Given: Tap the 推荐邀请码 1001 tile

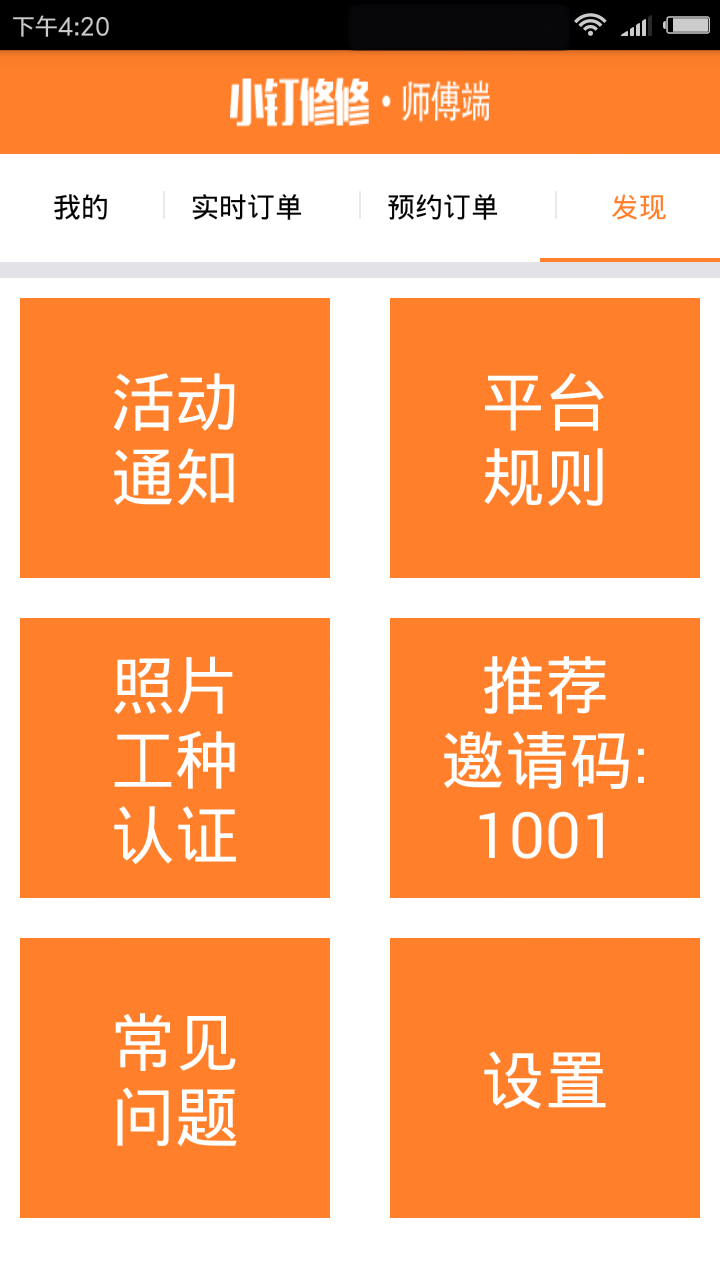Looking at the screenshot, I should 545,758.
